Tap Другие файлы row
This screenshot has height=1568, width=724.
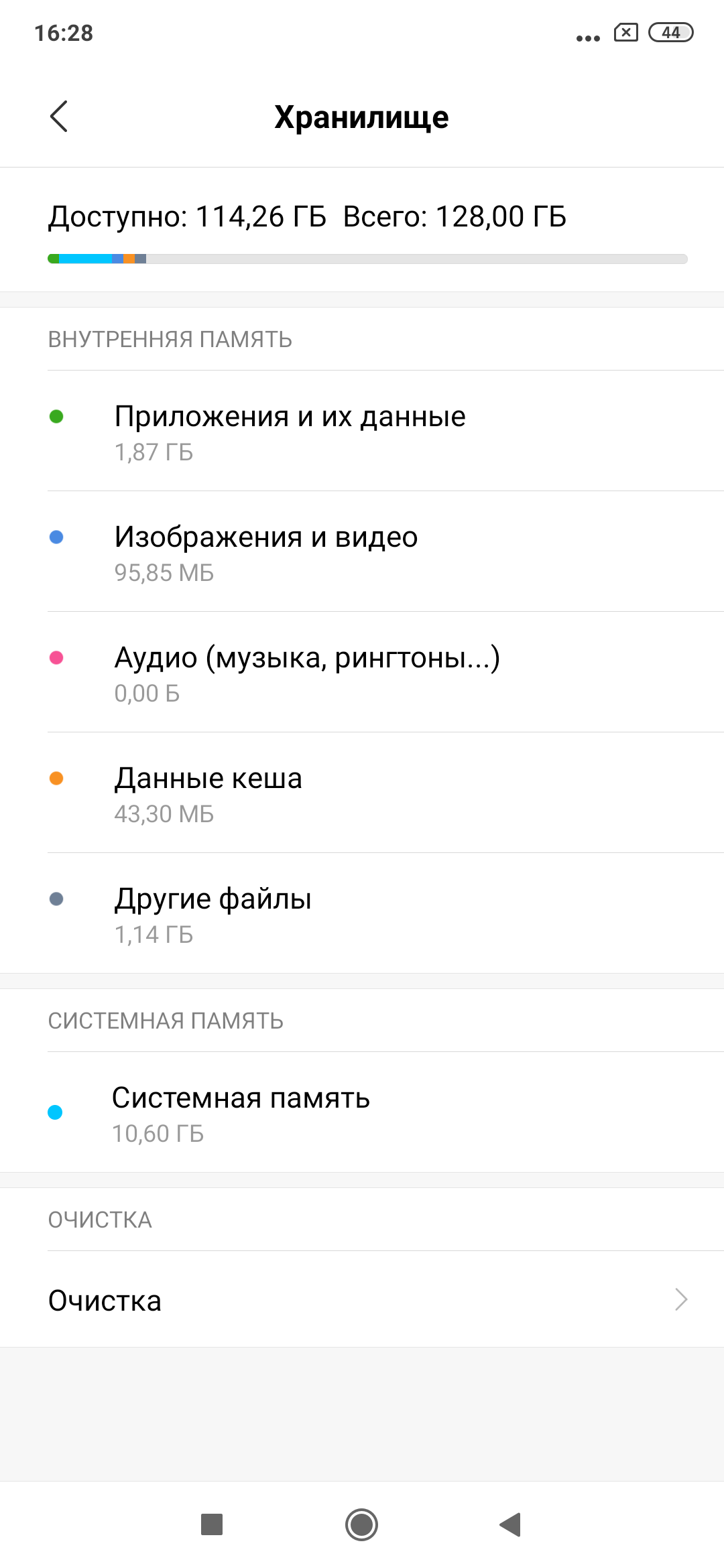point(362,913)
